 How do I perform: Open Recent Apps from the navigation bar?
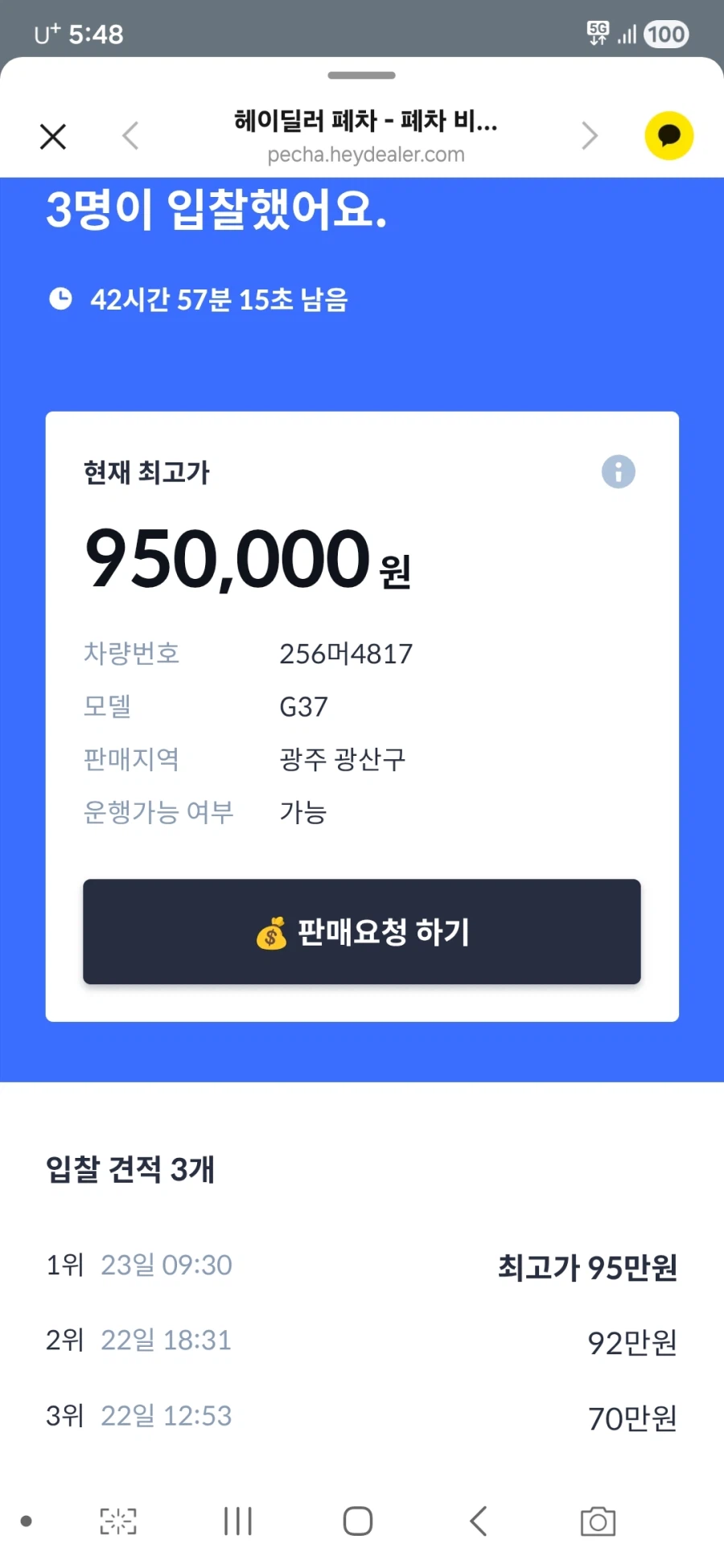[x=237, y=1520]
